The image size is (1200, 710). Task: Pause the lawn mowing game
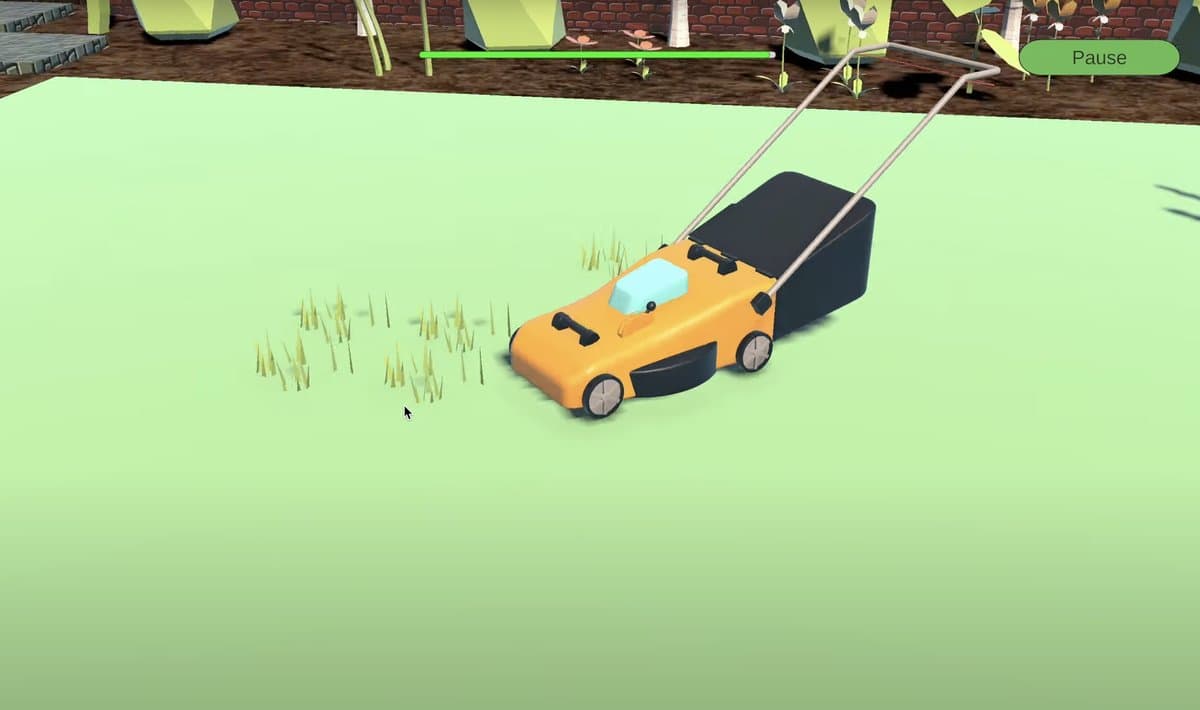tap(1098, 58)
